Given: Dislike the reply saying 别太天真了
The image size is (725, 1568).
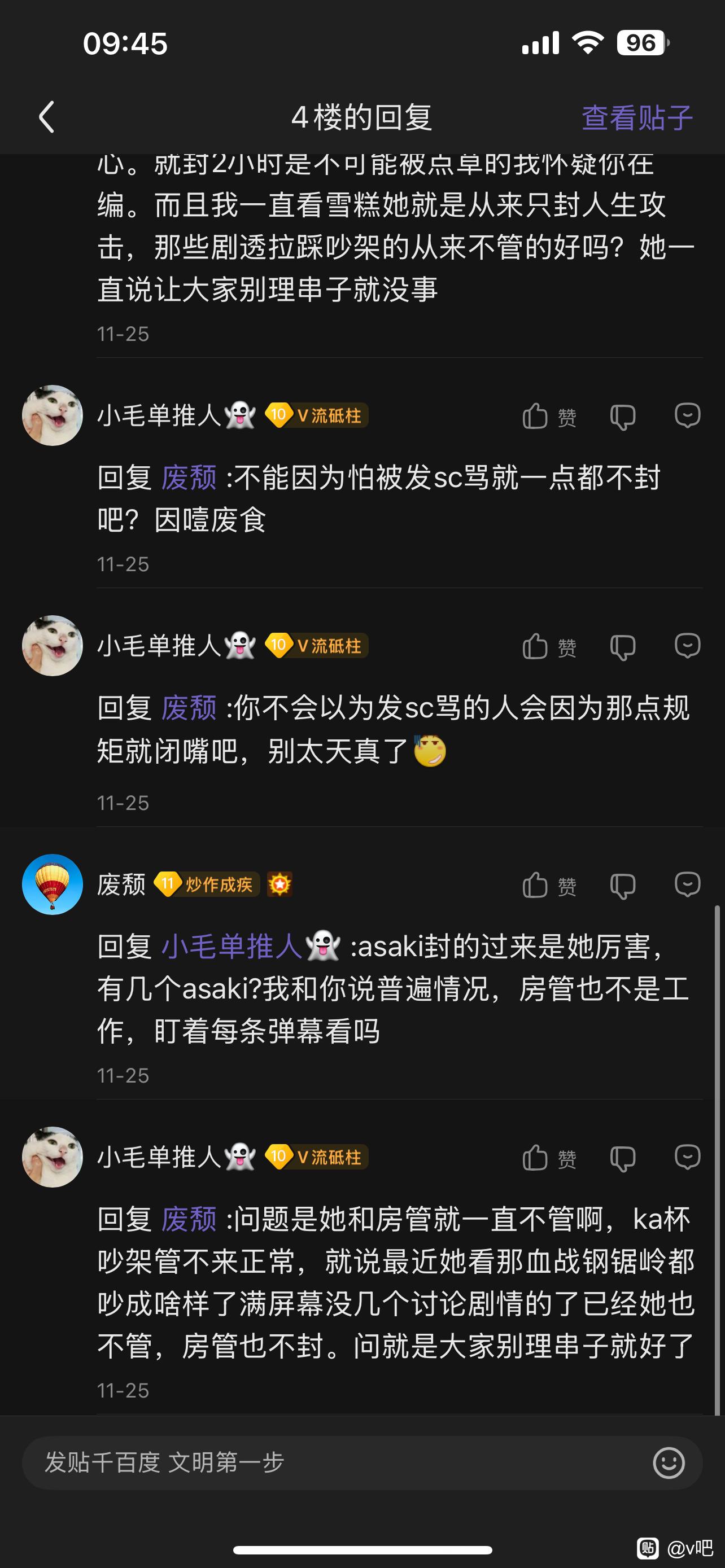Looking at the screenshot, I should click(622, 647).
